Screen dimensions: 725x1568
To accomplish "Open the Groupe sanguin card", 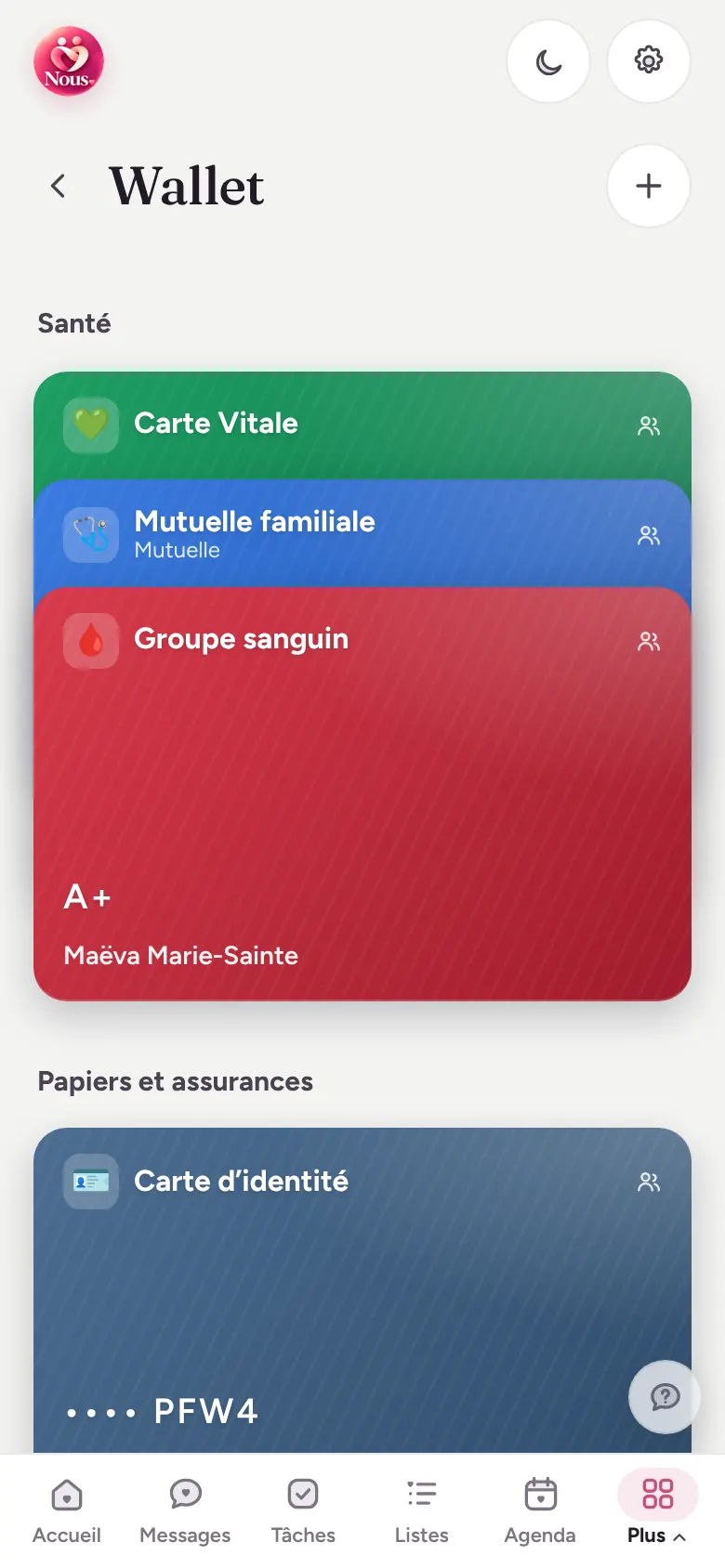I will (x=362, y=794).
